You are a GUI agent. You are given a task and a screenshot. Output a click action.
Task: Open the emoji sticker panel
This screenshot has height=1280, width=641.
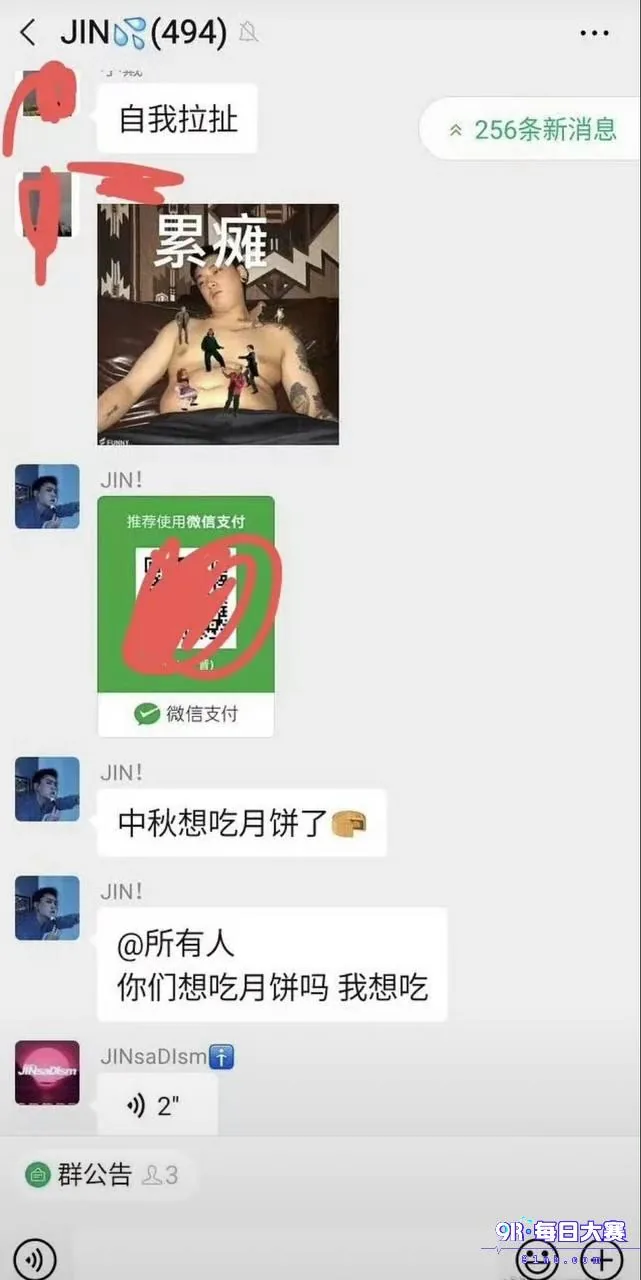pyautogui.click(x=537, y=1258)
